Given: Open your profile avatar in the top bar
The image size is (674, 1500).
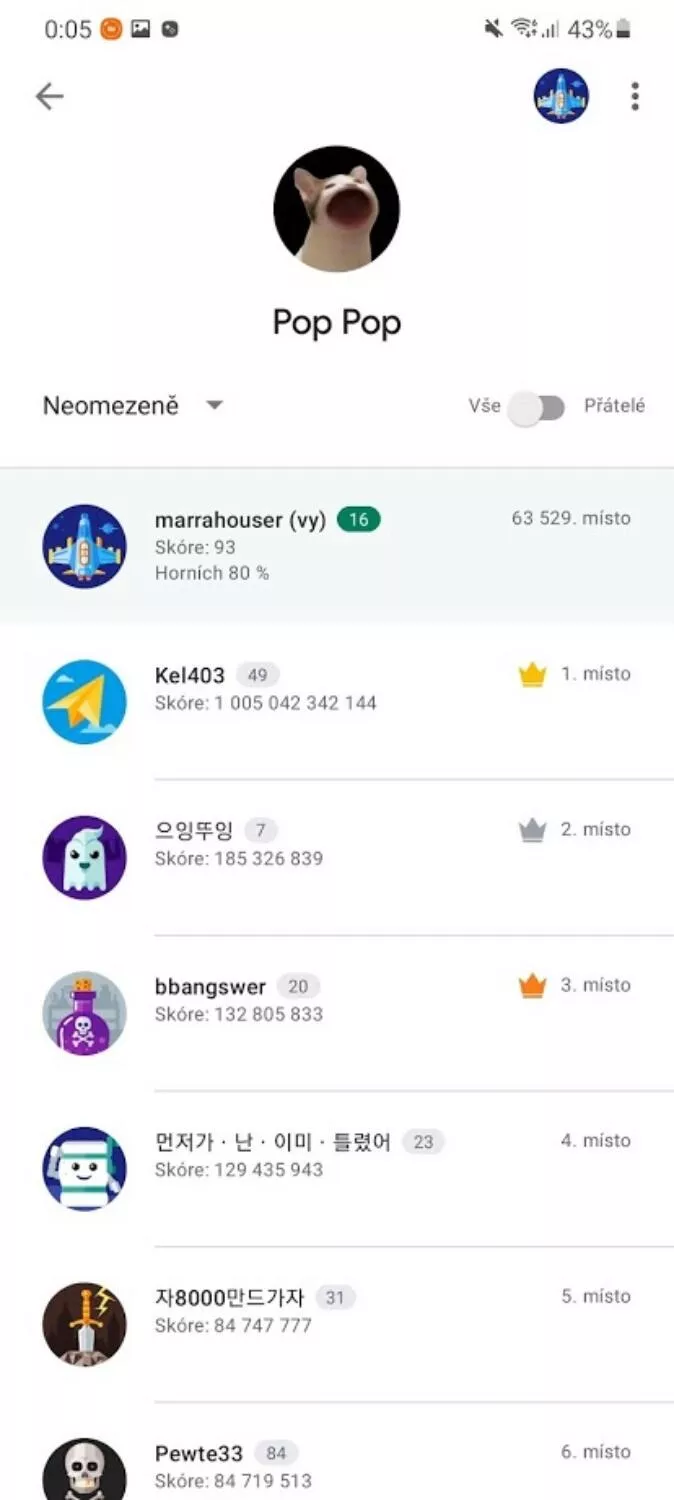Looking at the screenshot, I should click(561, 96).
